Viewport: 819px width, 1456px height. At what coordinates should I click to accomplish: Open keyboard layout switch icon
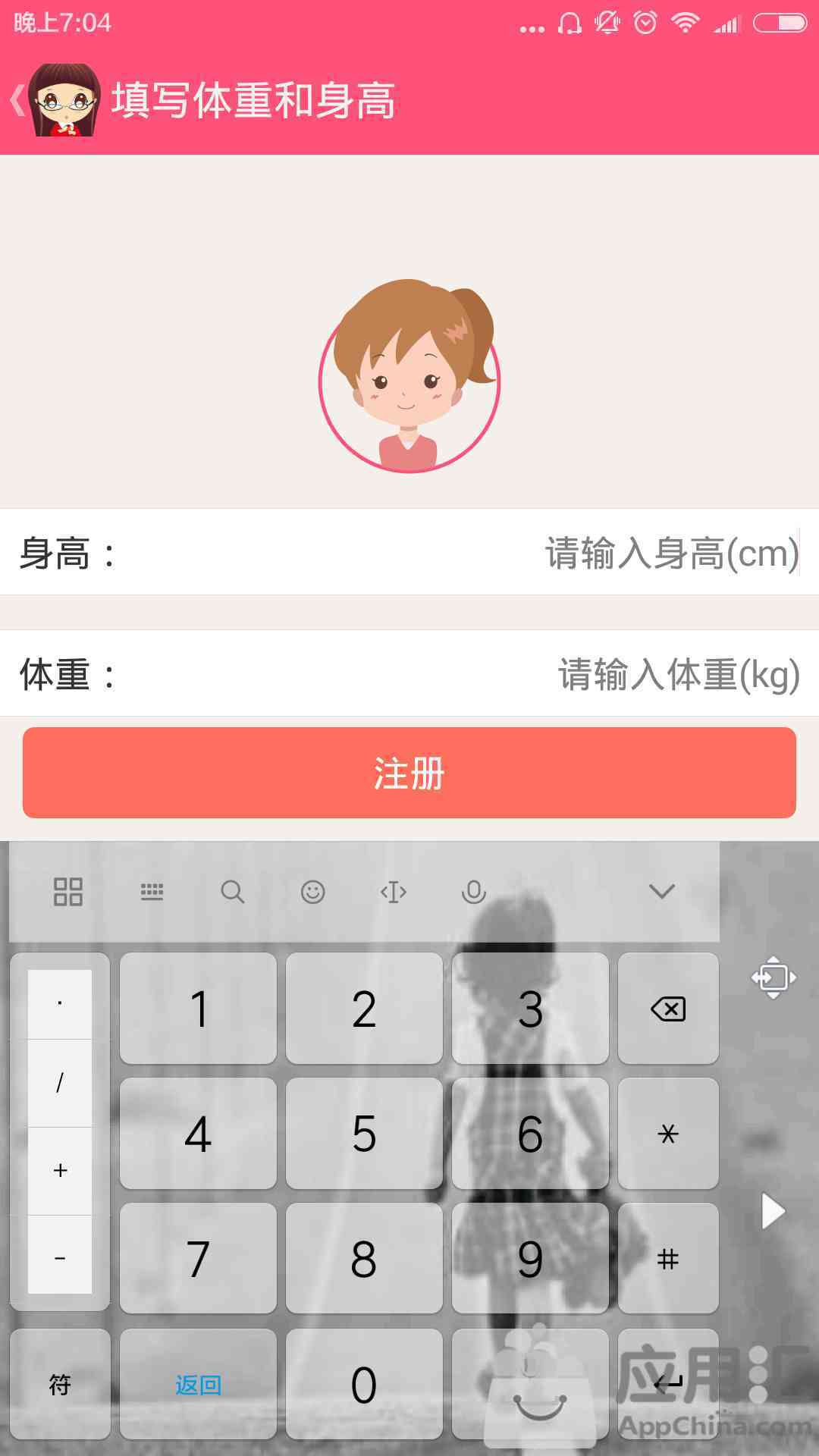152,892
